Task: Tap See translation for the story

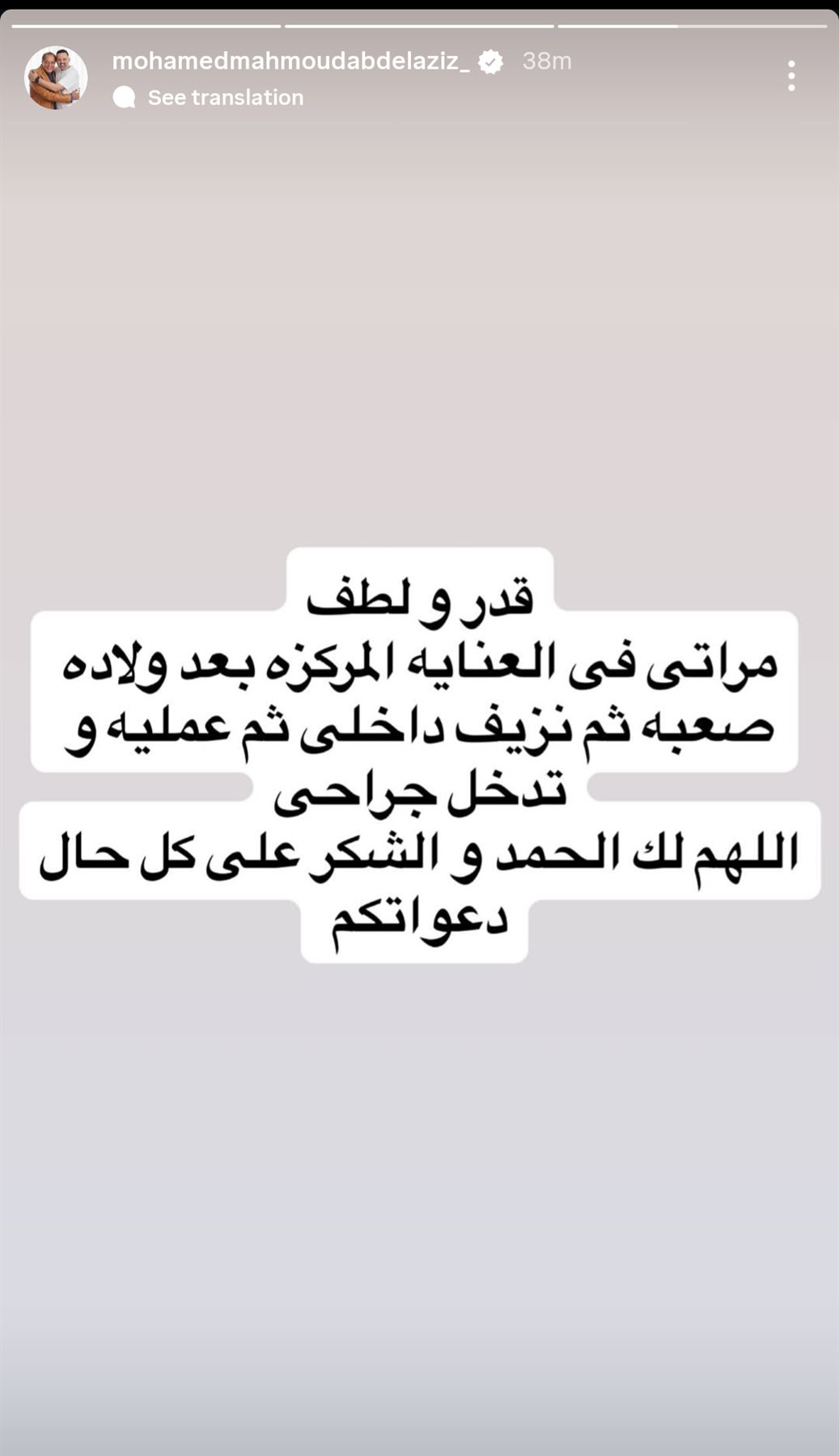Action: point(225,98)
